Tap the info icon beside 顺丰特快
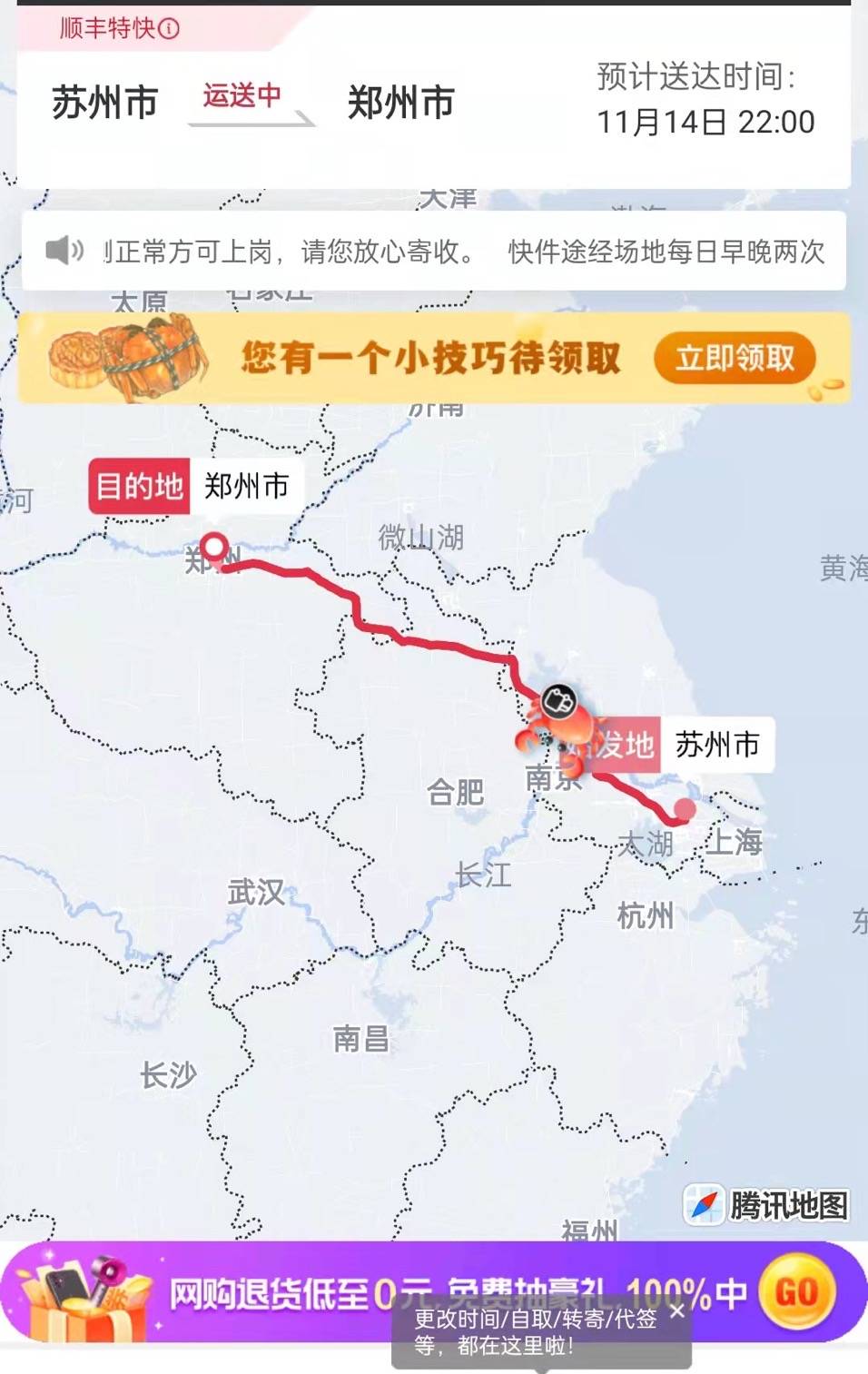The height and width of the screenshot is (1374, 868). tap(169, 29)
